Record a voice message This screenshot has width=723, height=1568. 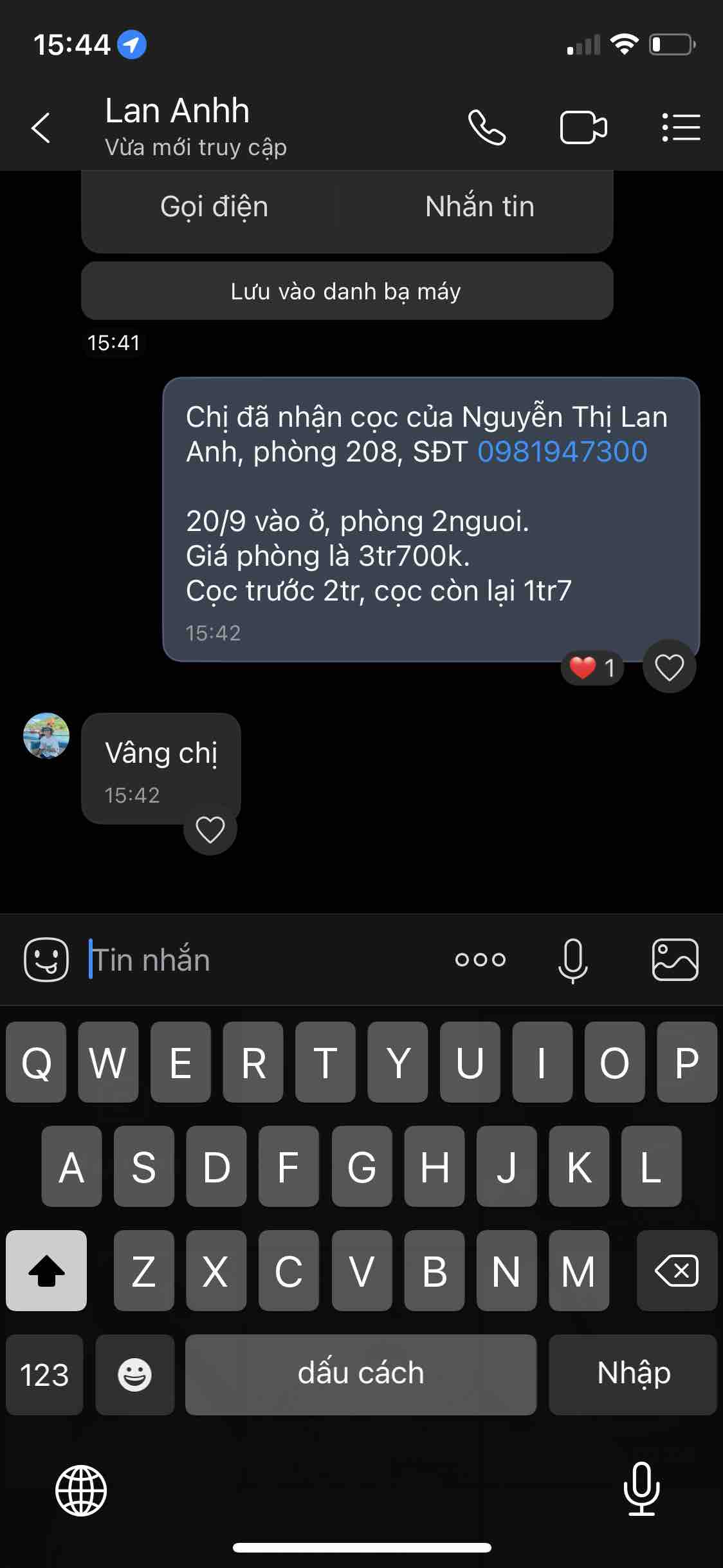click(x=572, y=960)
